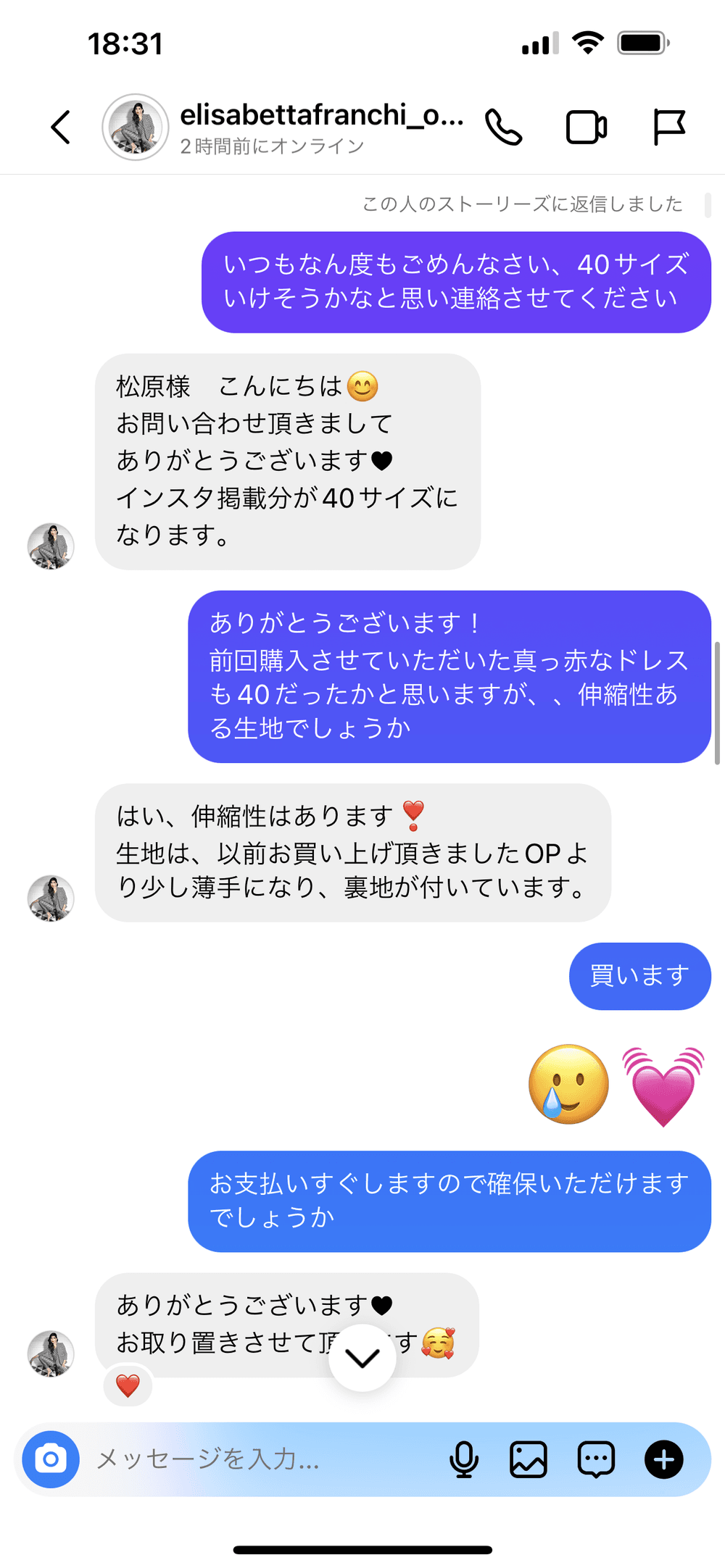Open more options with the plus icon
This screenshot has width=725, height=1568.
[x=664, y=1459]
